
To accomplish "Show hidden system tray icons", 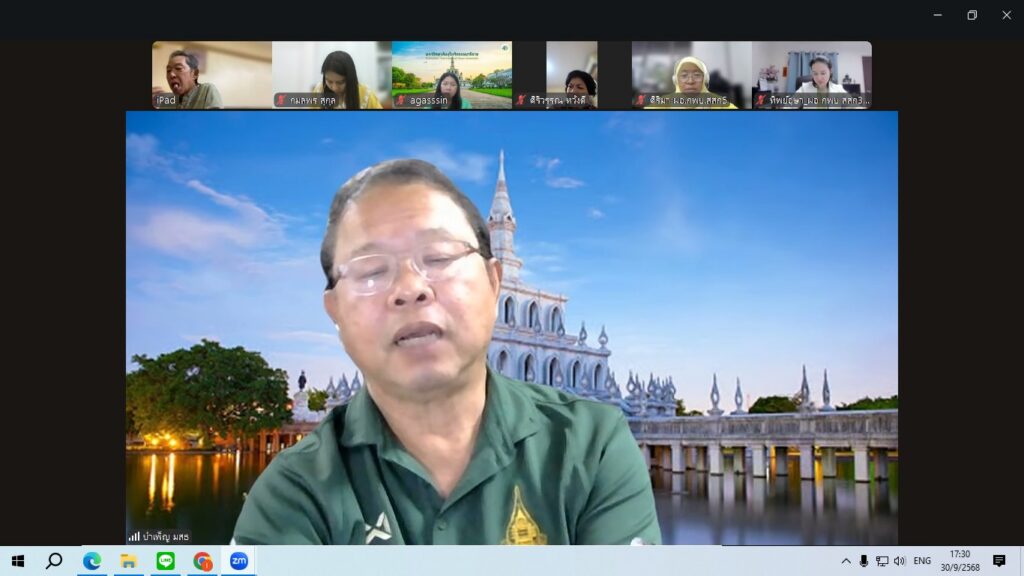I will pyautogui.click(x=846, y=561).
